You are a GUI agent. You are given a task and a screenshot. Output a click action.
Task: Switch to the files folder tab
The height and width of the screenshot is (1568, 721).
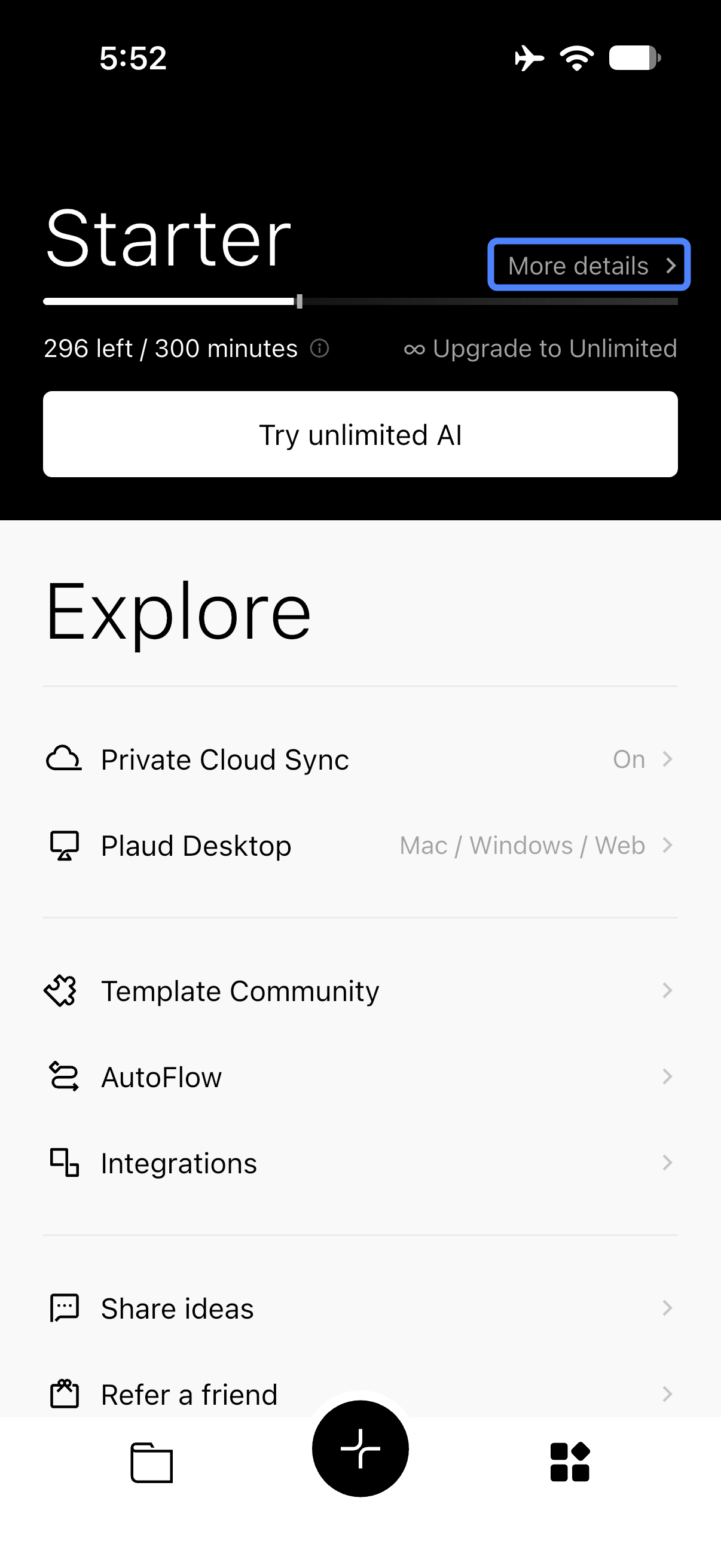(151, 1462)
